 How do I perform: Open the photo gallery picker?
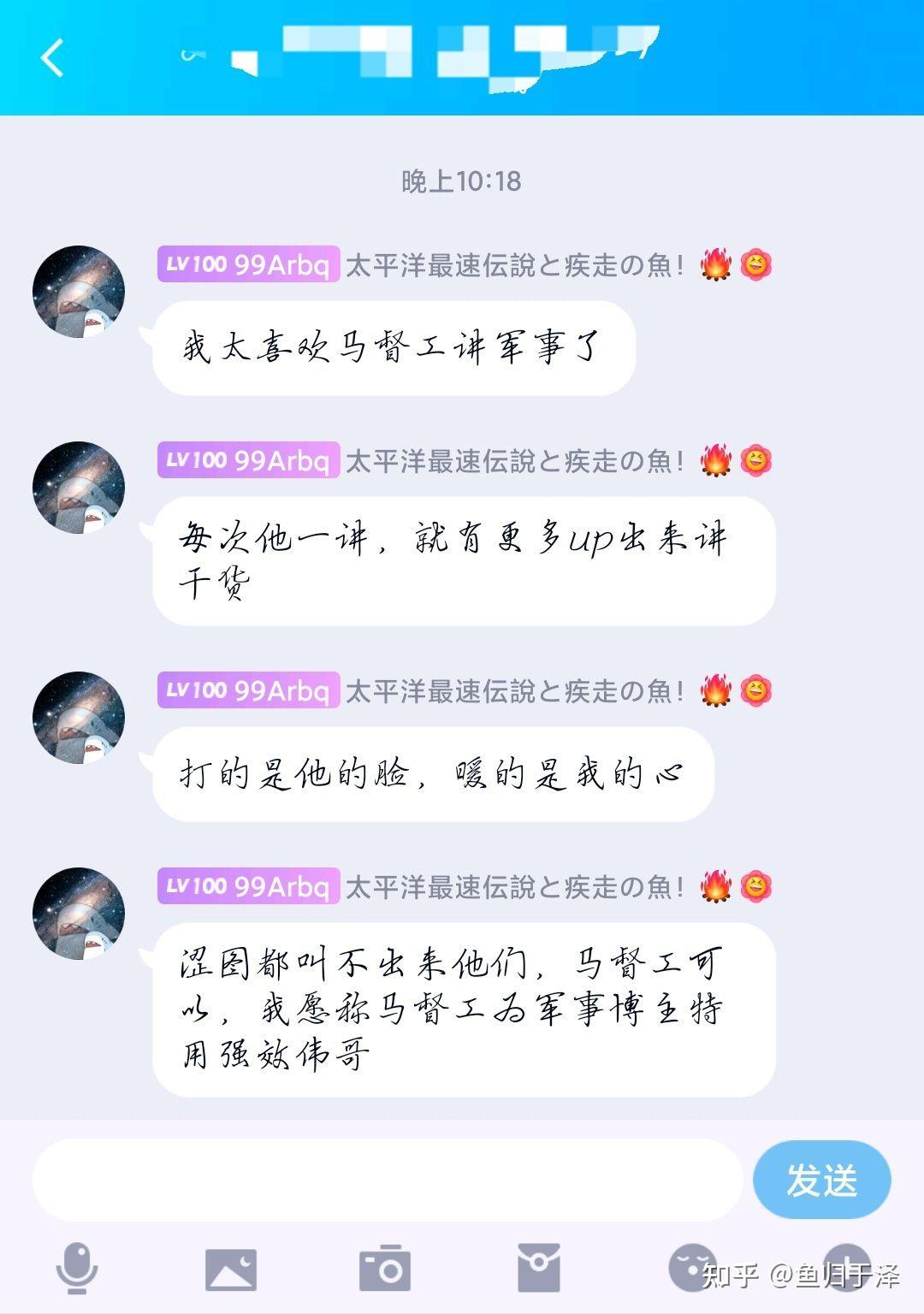point(231,1268)
